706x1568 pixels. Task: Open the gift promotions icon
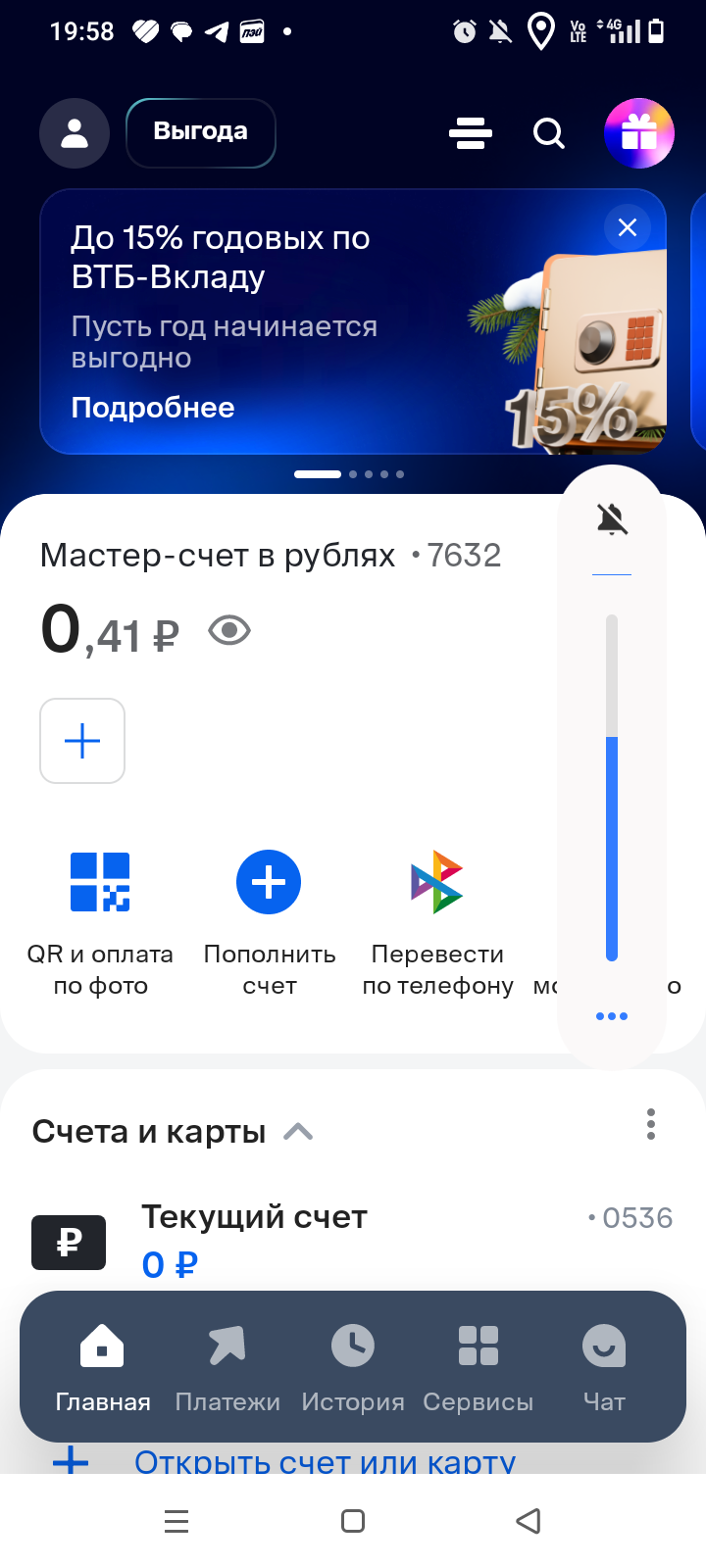tap(639, 132)
